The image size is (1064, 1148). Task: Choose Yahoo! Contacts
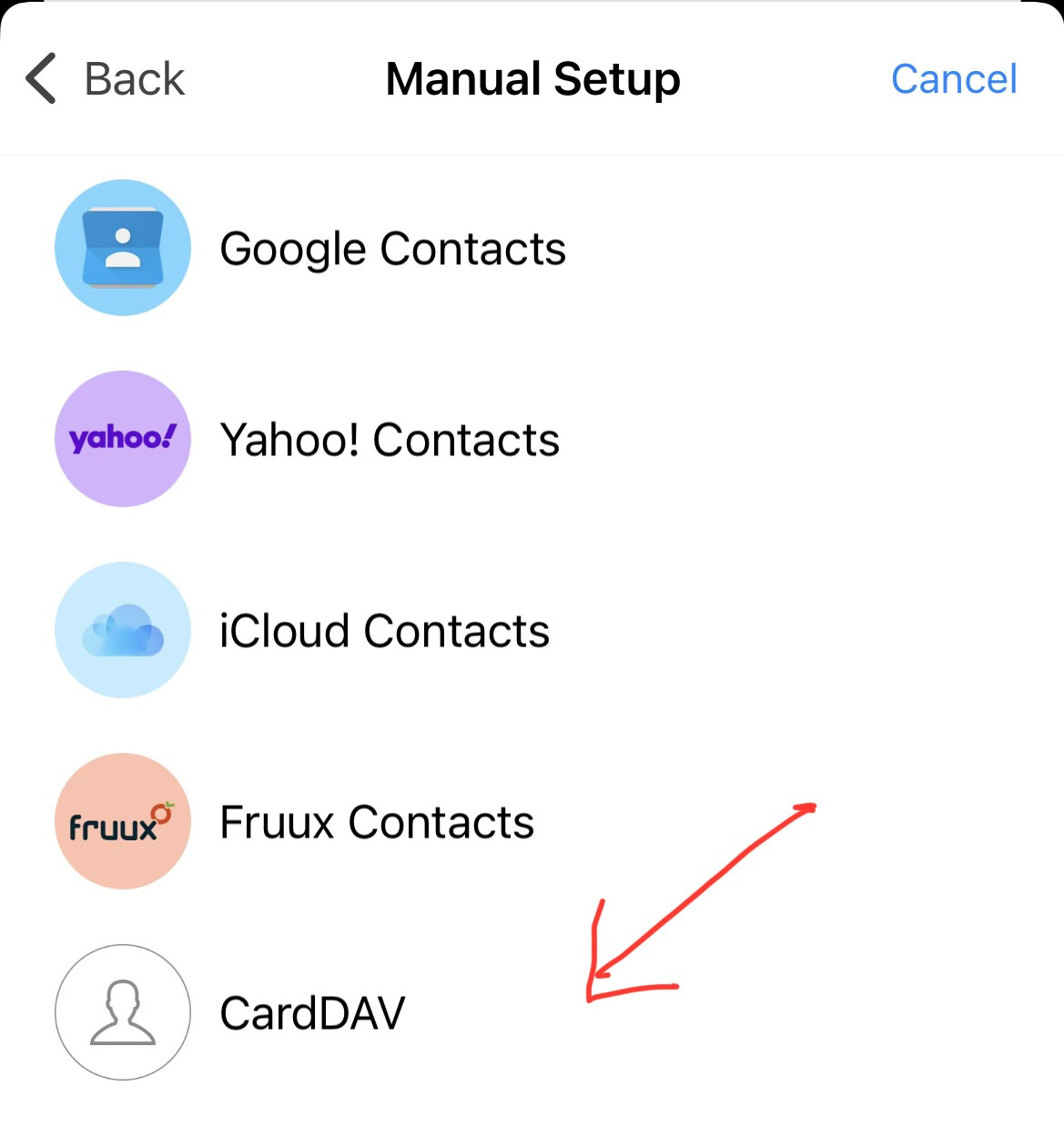point(532,439)
